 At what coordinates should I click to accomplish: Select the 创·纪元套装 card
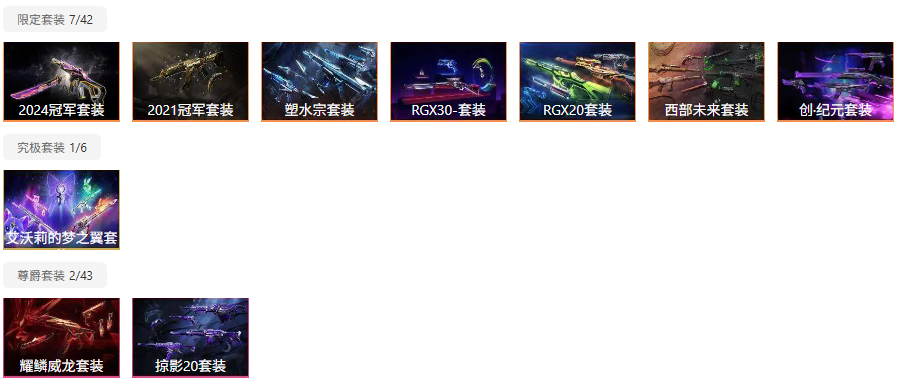coord(836,82)
